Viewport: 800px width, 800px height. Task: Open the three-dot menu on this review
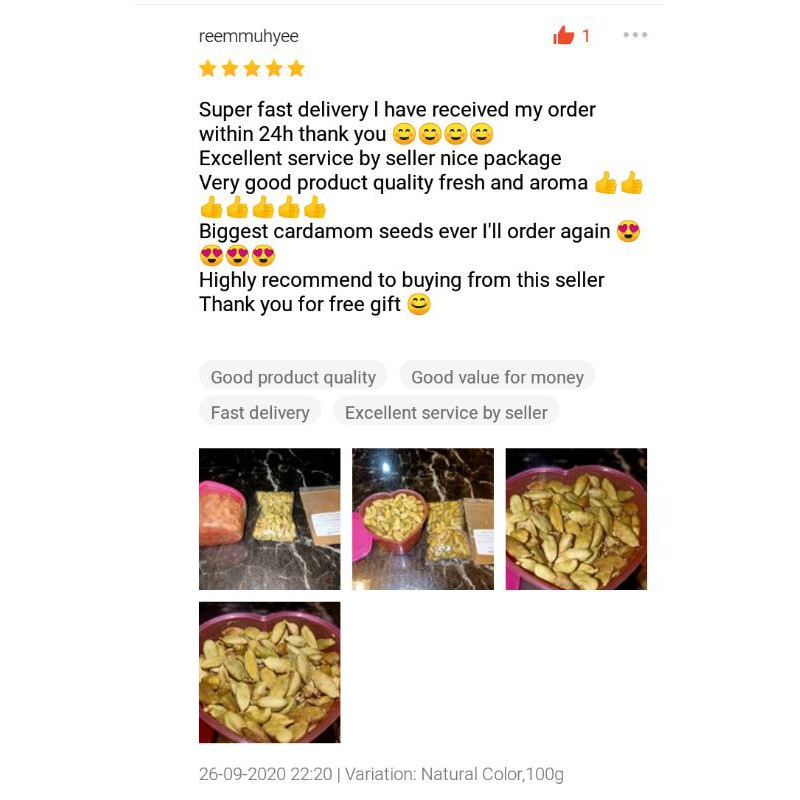635,35
